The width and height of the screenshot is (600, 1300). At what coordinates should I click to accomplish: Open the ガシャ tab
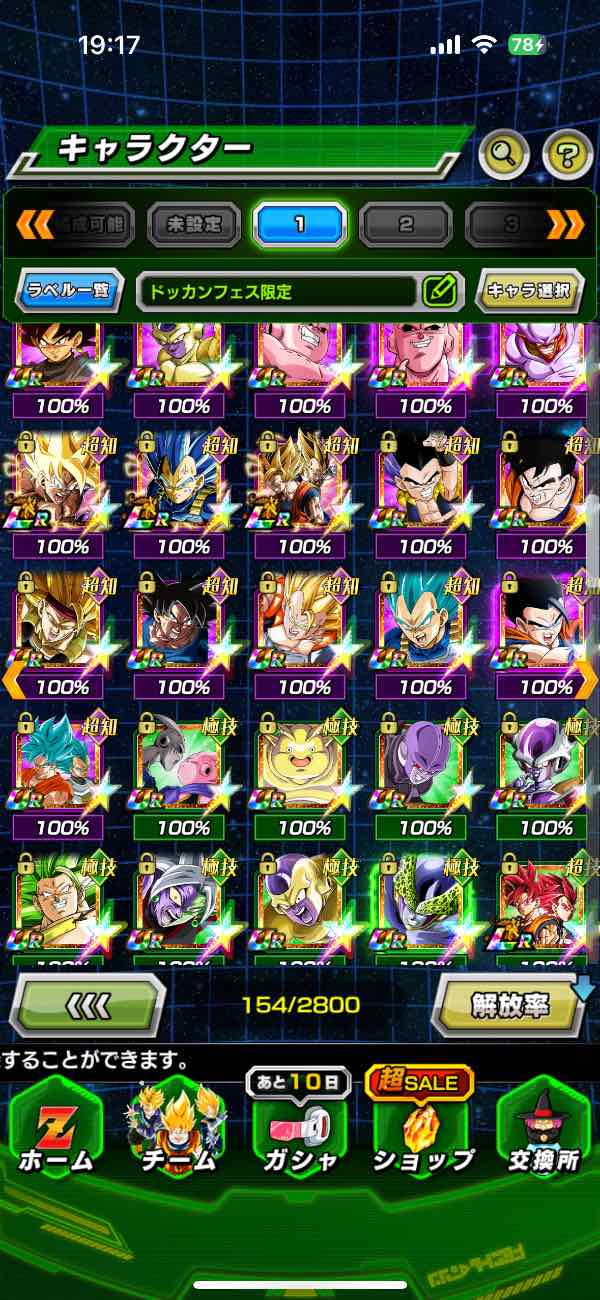click(x=297, y=1130)
